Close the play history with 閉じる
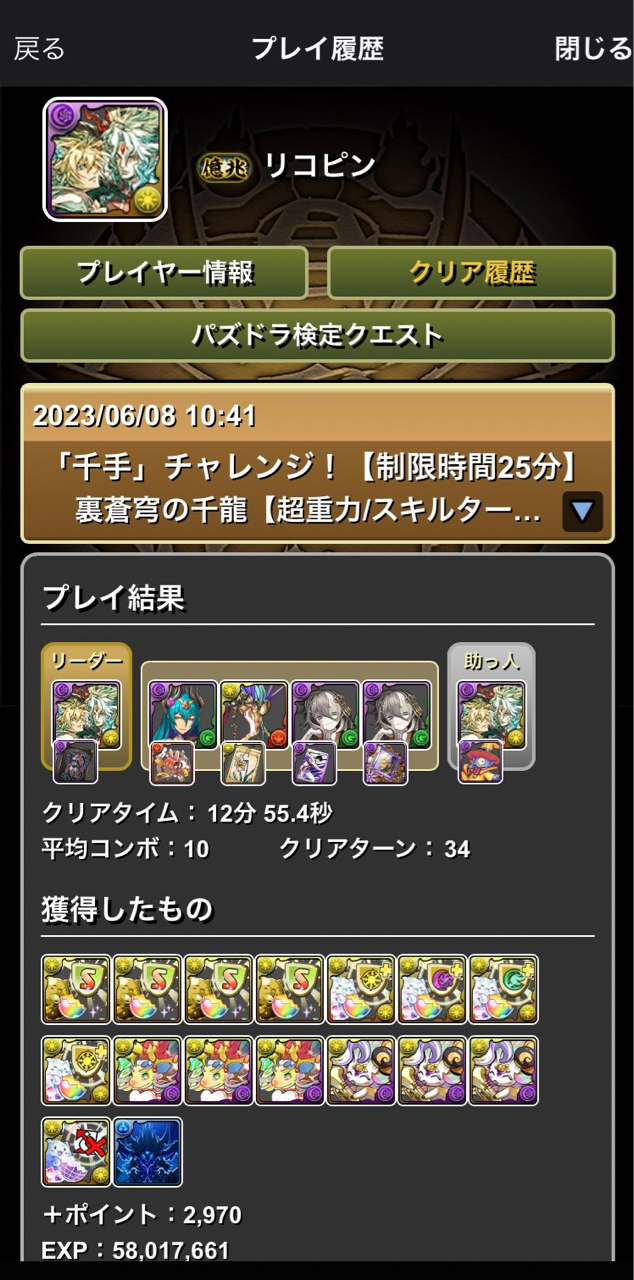The width and height of the screenshot is (634, 1280). 593,48
